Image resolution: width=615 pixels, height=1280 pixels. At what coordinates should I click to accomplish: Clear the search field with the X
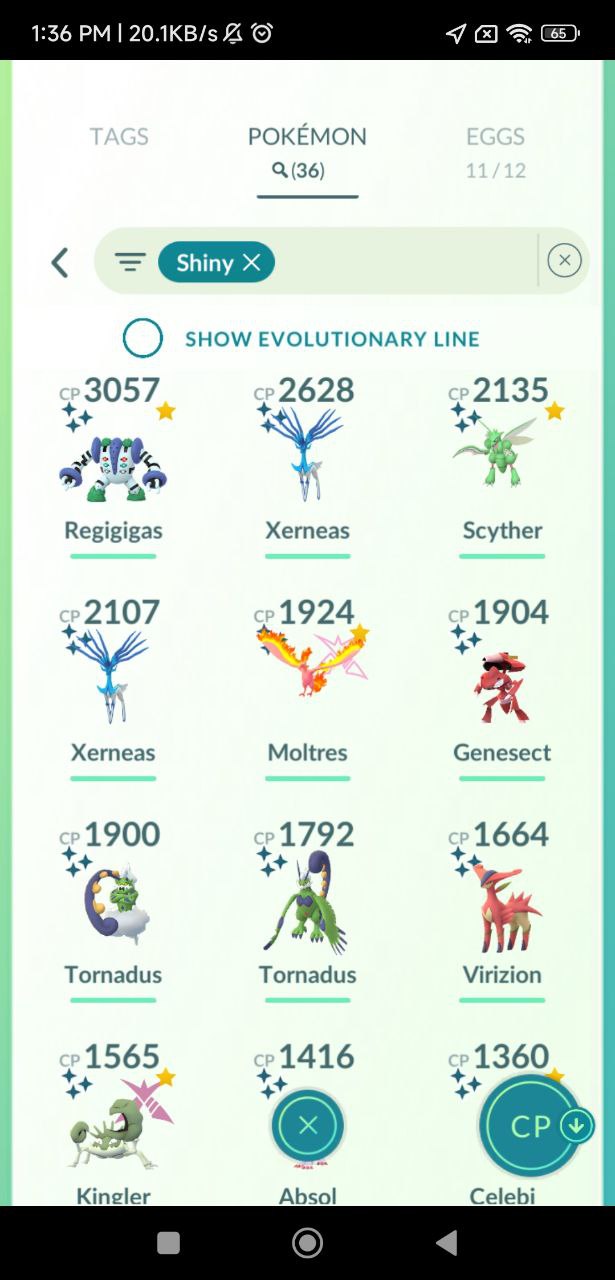(564, 262)
